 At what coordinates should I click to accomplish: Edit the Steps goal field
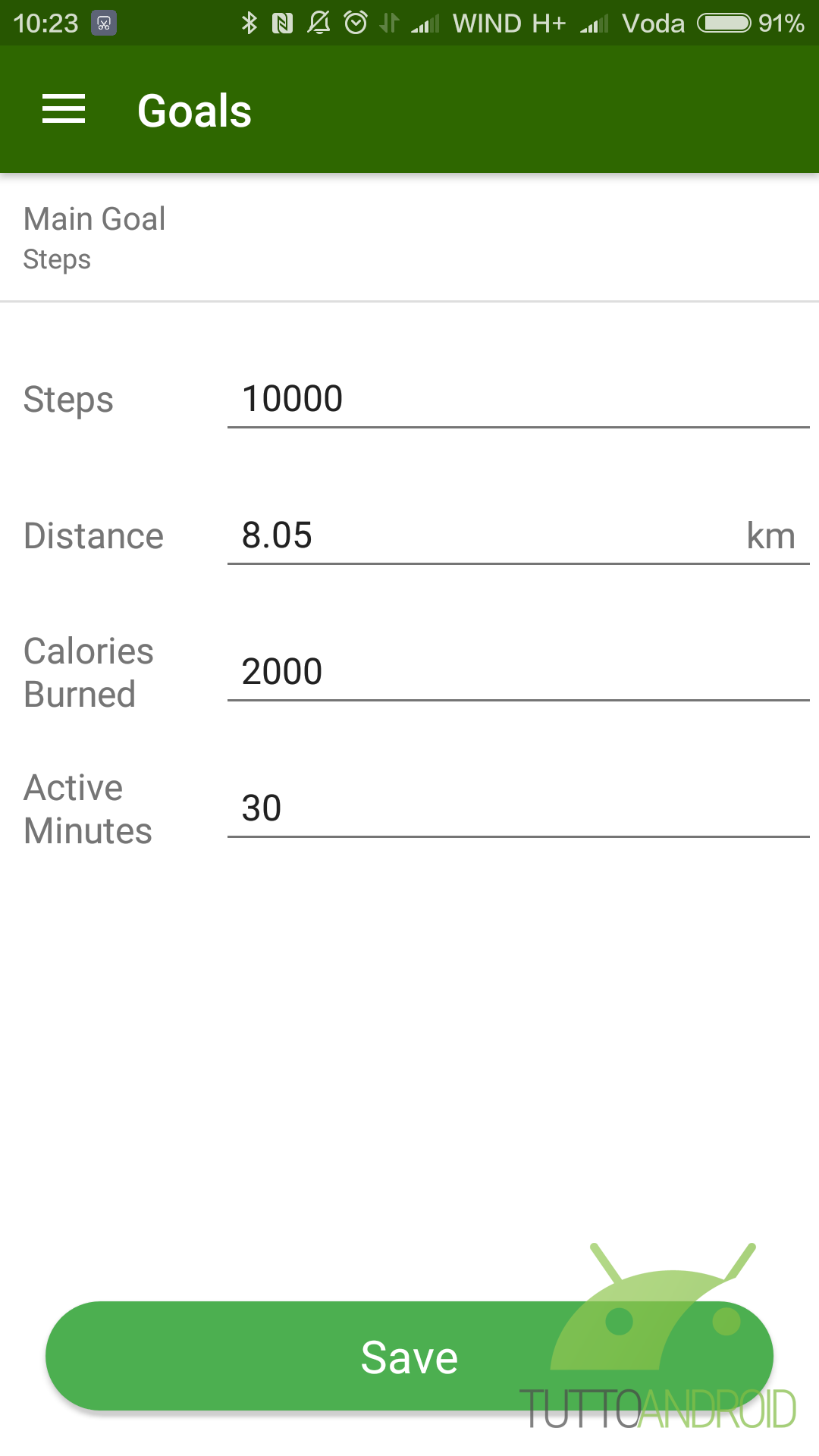tap(519, 400)
